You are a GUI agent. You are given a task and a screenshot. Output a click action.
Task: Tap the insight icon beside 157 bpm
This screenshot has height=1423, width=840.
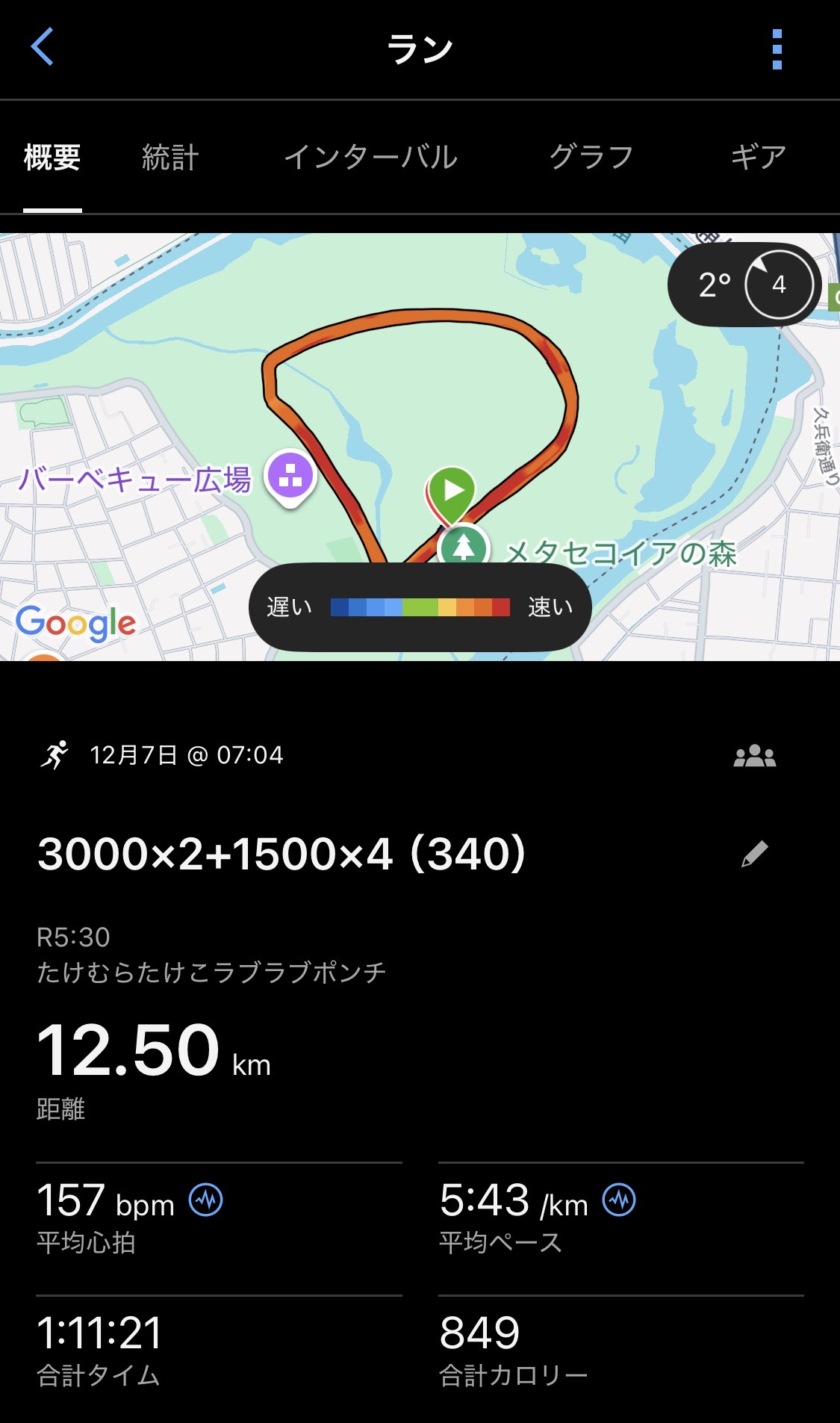[205, 1200]
